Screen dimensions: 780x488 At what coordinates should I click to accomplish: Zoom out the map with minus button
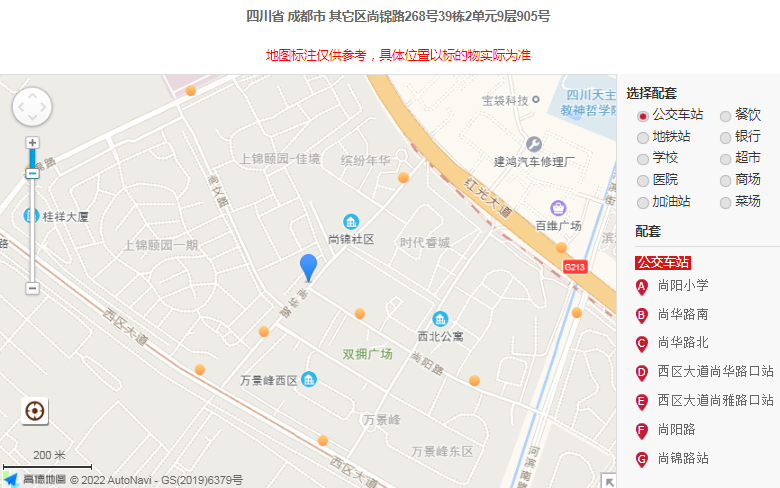click(32, 288)
